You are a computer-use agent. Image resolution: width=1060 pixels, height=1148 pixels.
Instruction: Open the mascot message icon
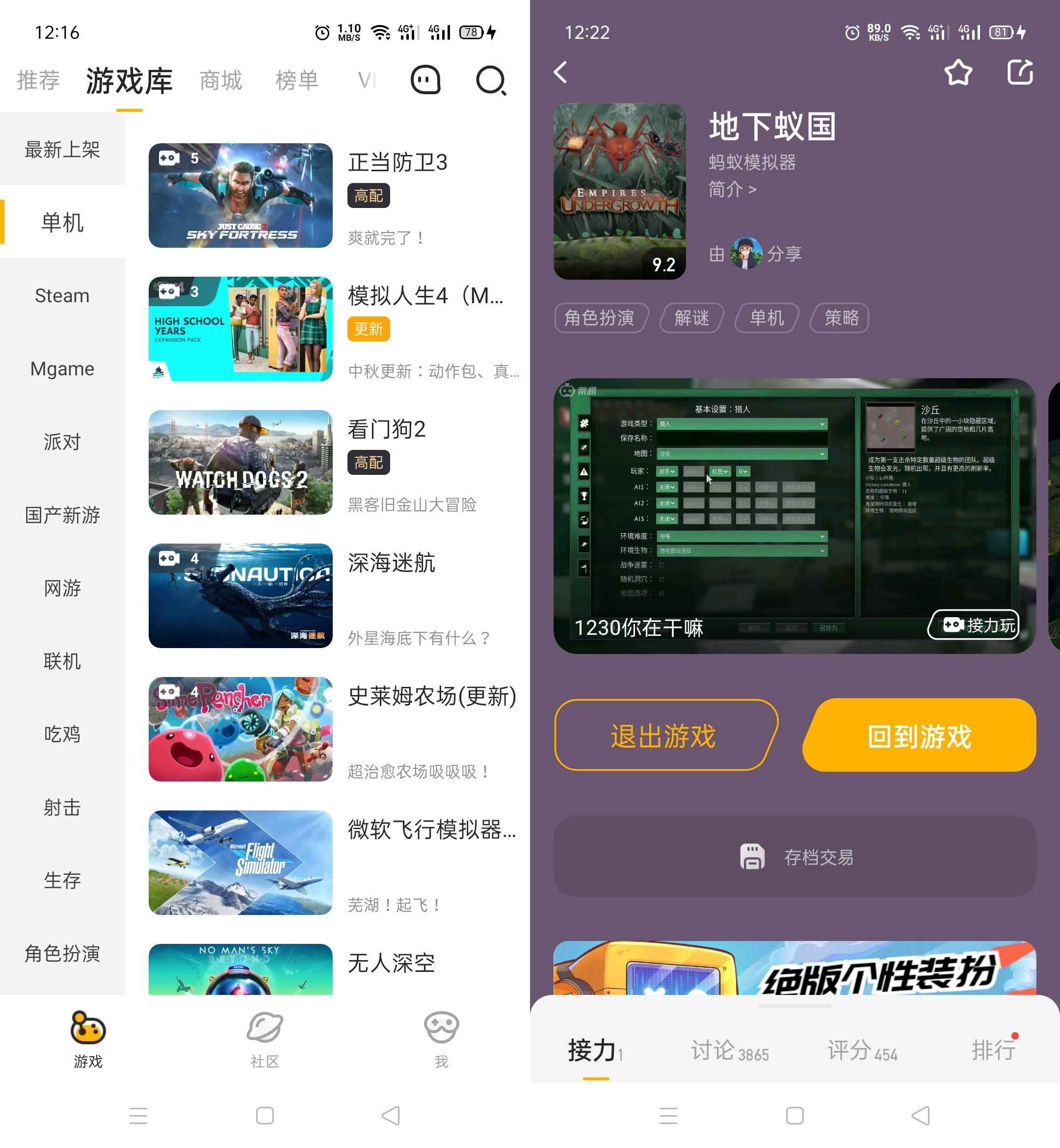pos(425,79)
